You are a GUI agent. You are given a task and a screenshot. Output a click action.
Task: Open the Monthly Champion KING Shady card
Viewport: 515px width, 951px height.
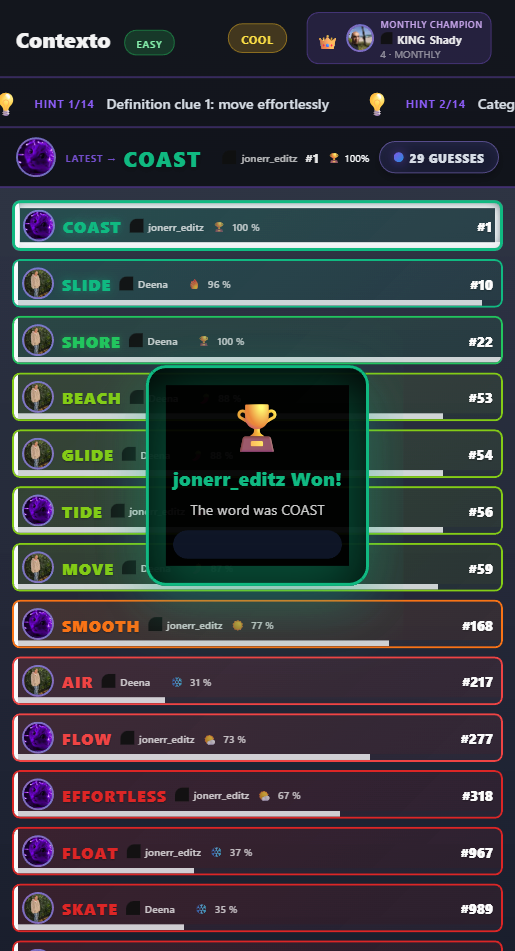(x=399, y=38)
